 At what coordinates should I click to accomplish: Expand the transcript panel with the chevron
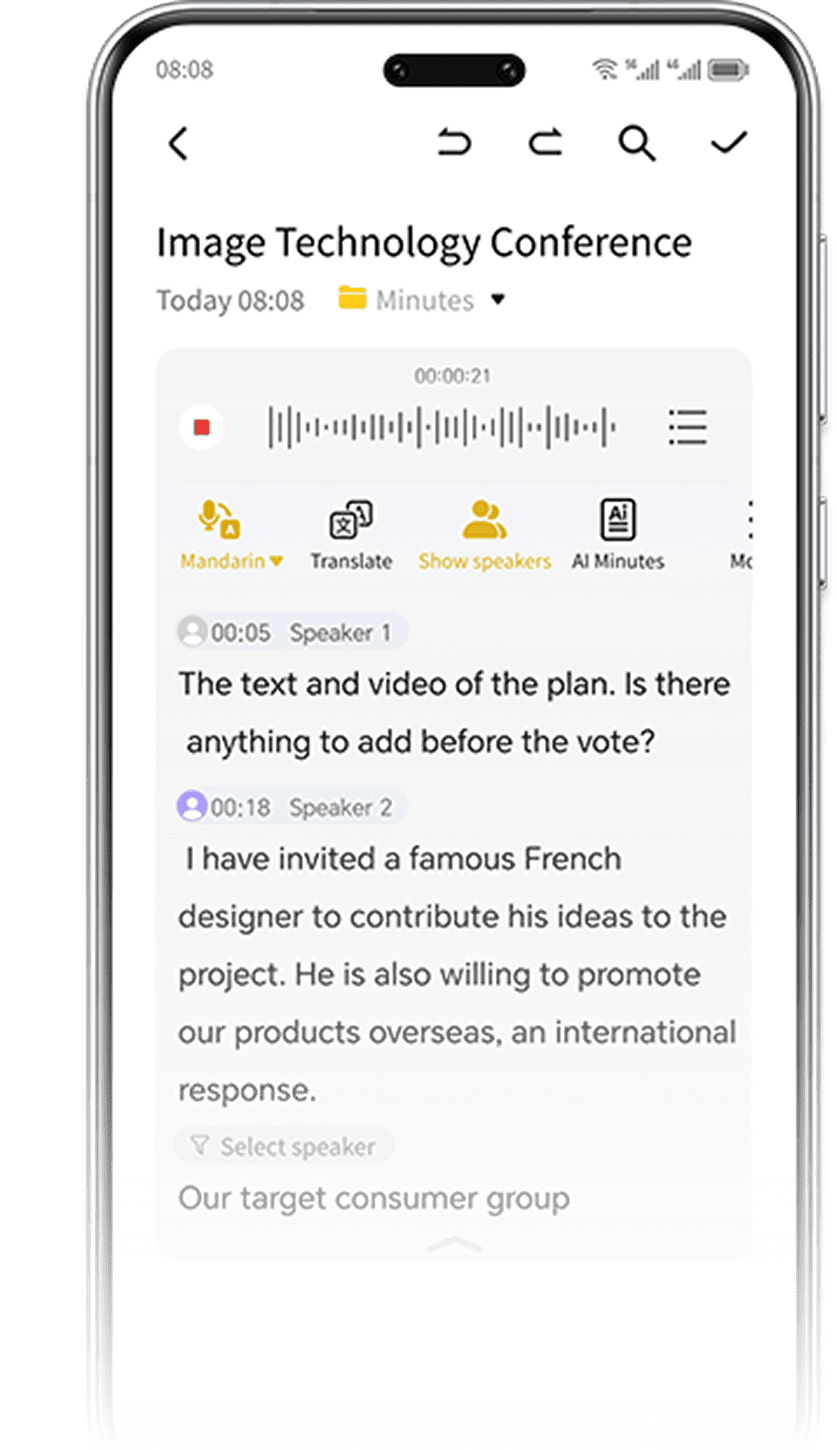click(x=455, y=1244)
